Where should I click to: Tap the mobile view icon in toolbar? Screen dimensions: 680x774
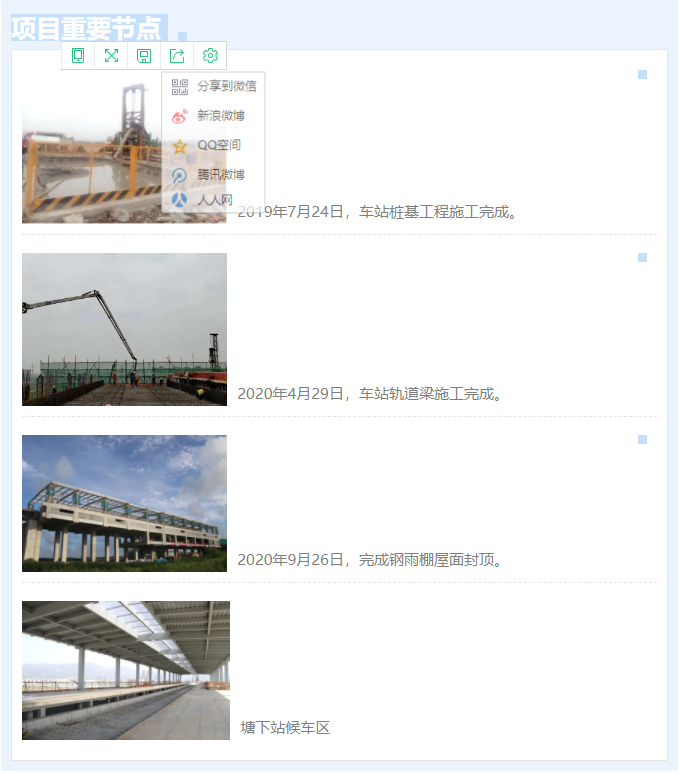[x=78, y=56]
